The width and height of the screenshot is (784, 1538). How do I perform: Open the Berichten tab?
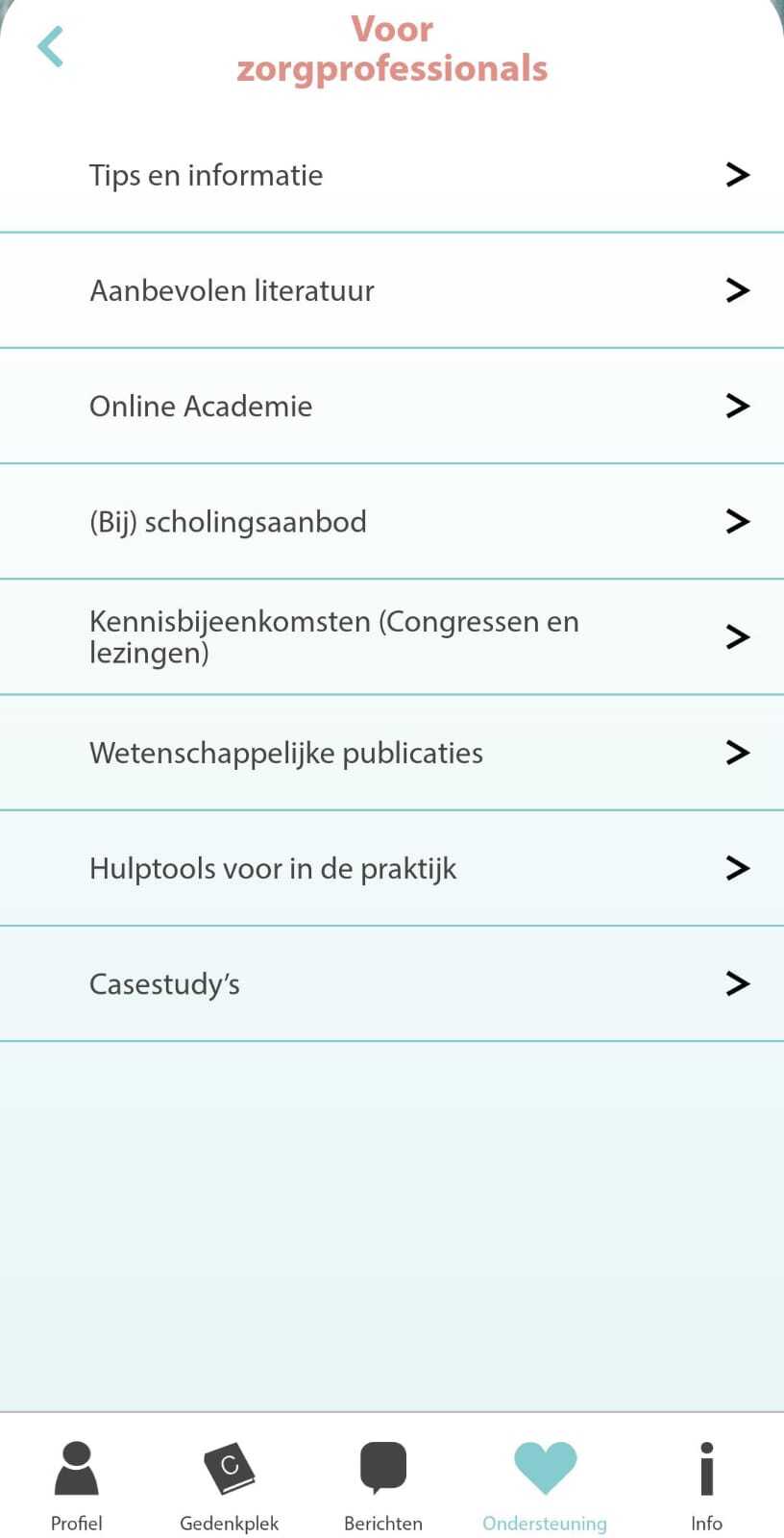pyautogui.click(x=383, y=1485)
